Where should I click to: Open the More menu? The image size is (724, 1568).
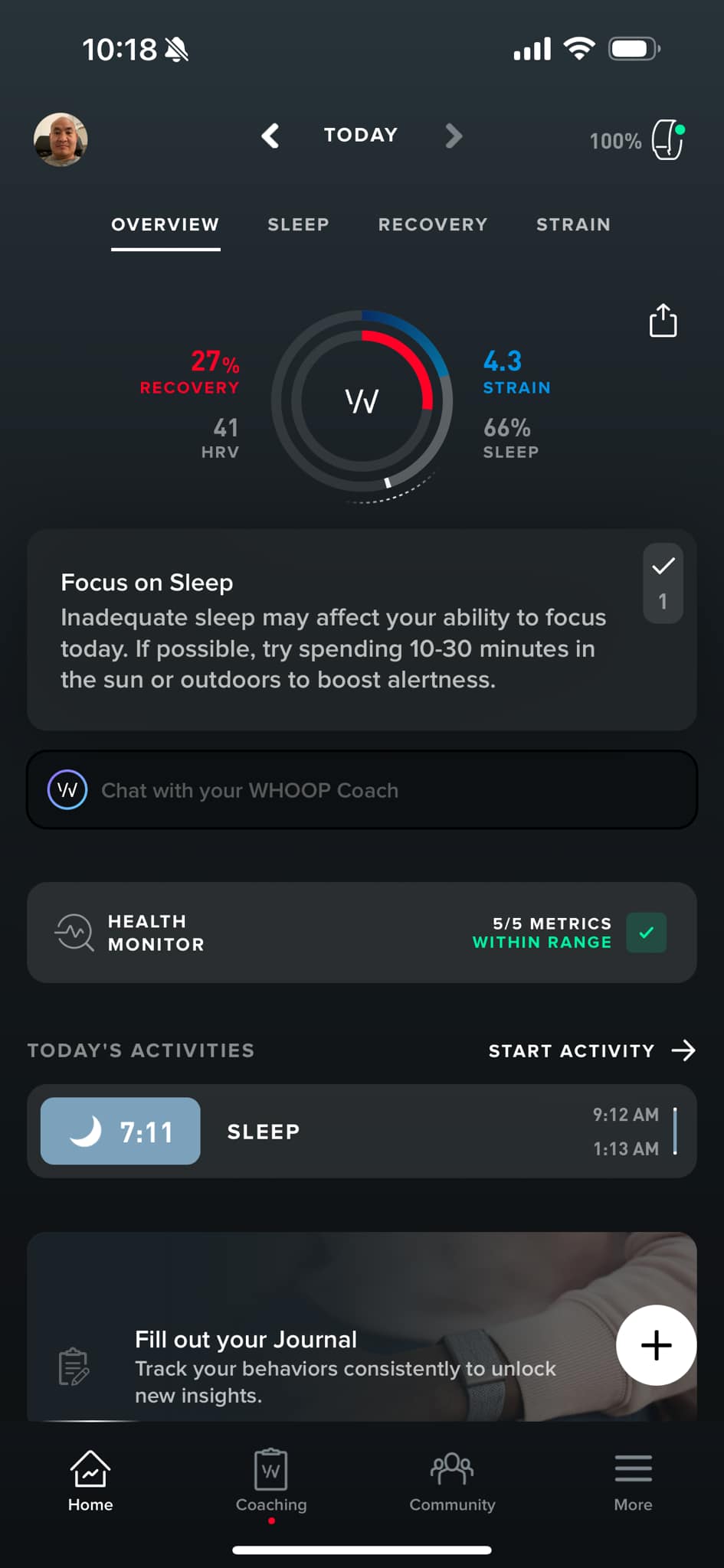point(633,1481)
